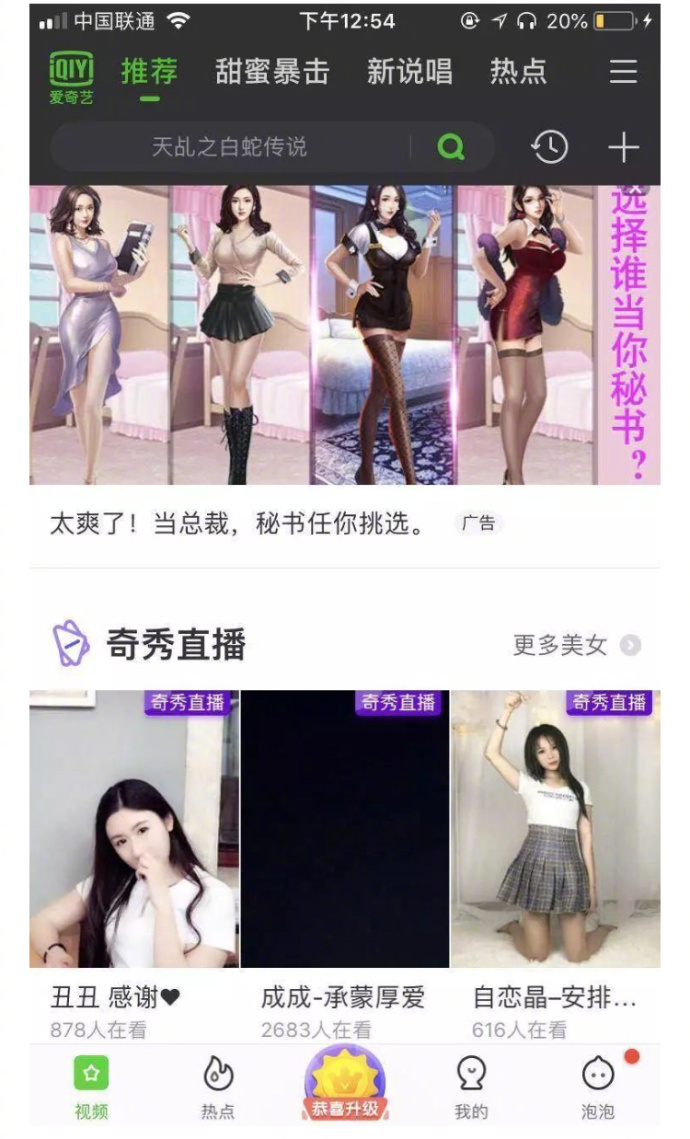Open watch history clock icon
This screenshot has width=690, height=1139.
(x=549, y=148)
